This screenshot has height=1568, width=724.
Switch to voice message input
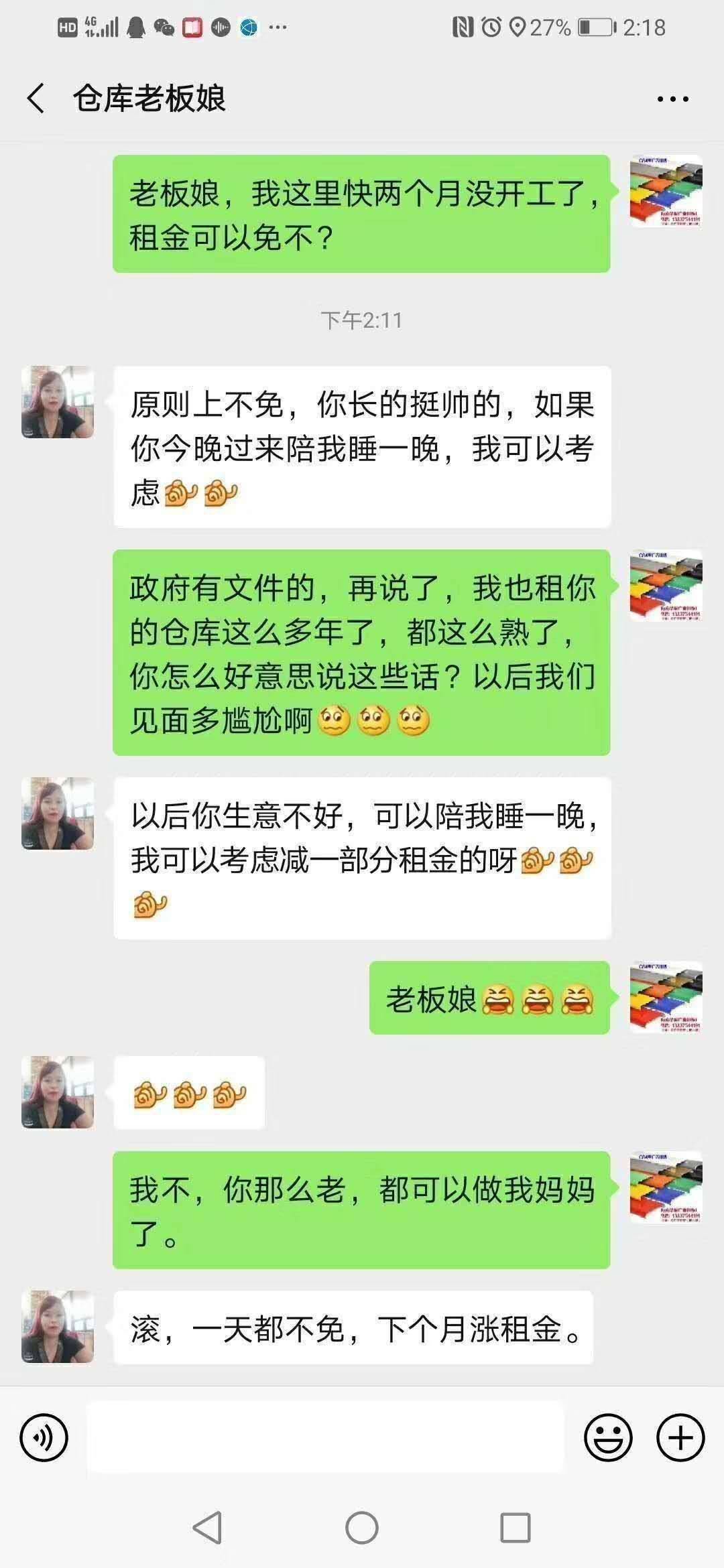coord(44,1438)
